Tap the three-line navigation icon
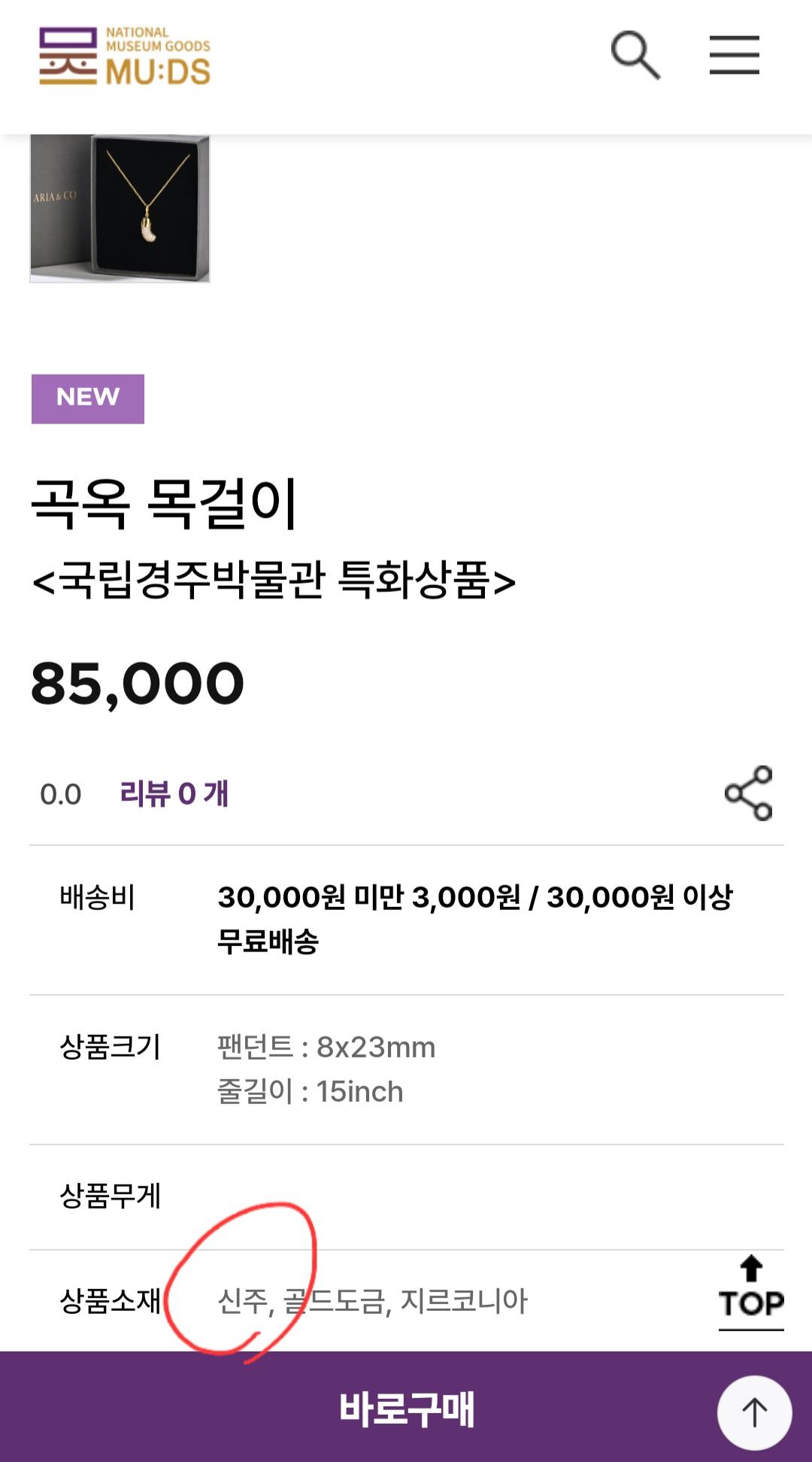 tap(735, 55)
